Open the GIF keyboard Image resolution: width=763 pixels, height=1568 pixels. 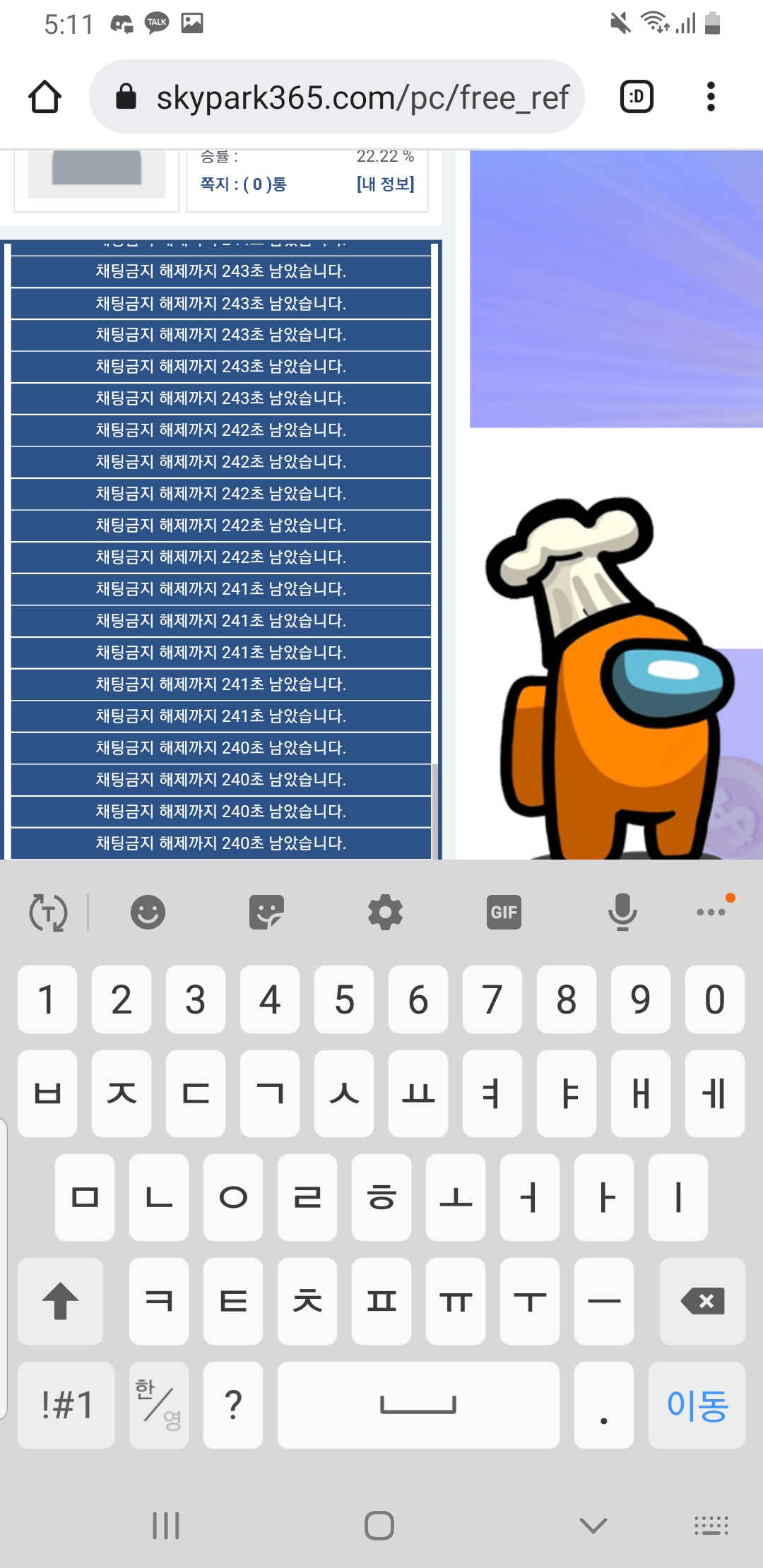(504, 912)
